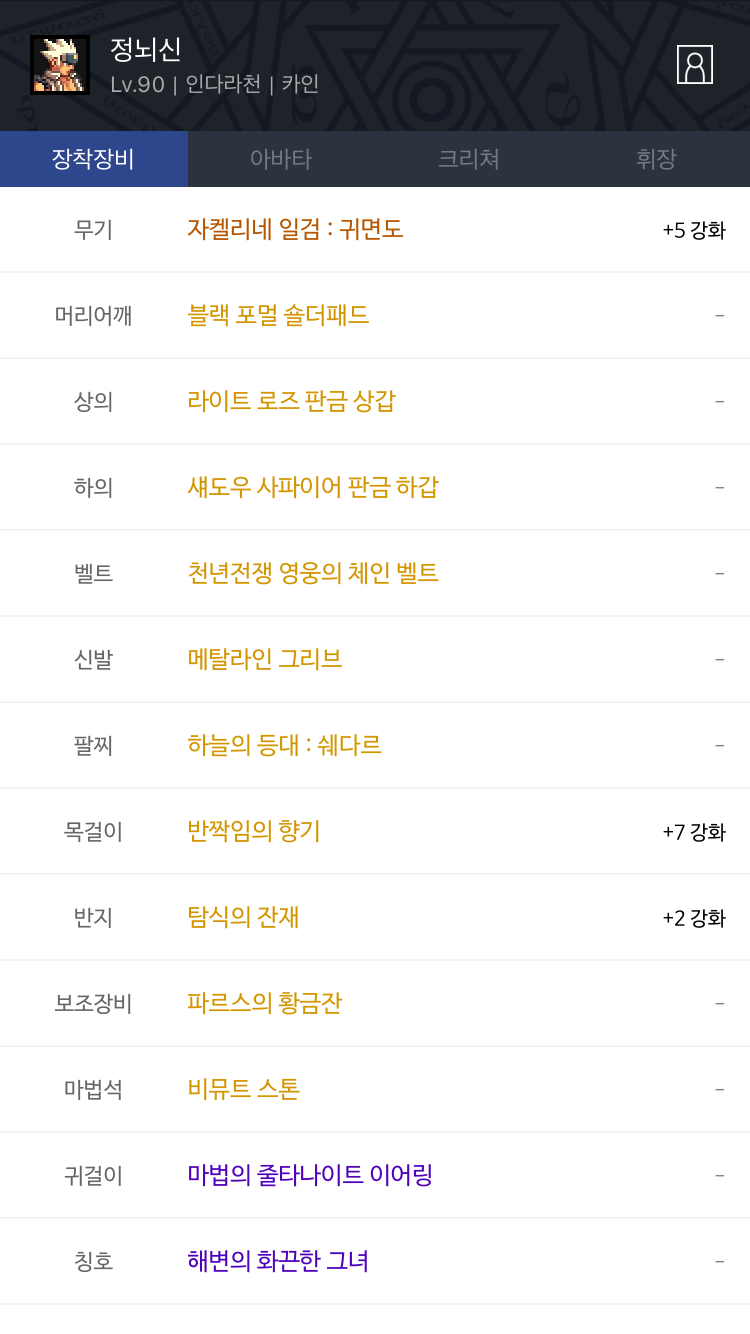This screenshot has width=750, height=1334.
Task: View 반짝임의 향기 necklace details
Action: [254, 831]
